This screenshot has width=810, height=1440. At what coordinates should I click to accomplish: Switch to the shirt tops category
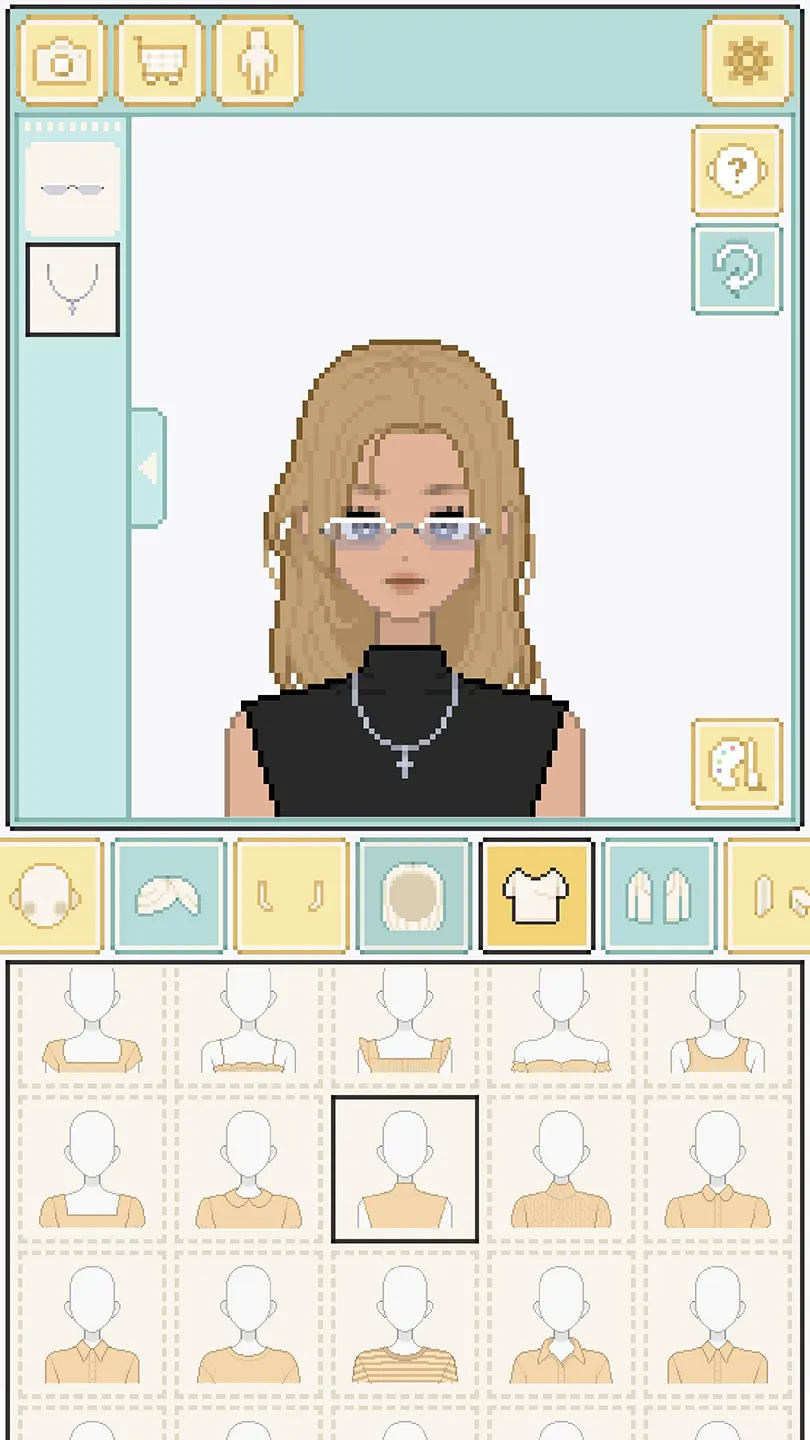coord(536,895)
